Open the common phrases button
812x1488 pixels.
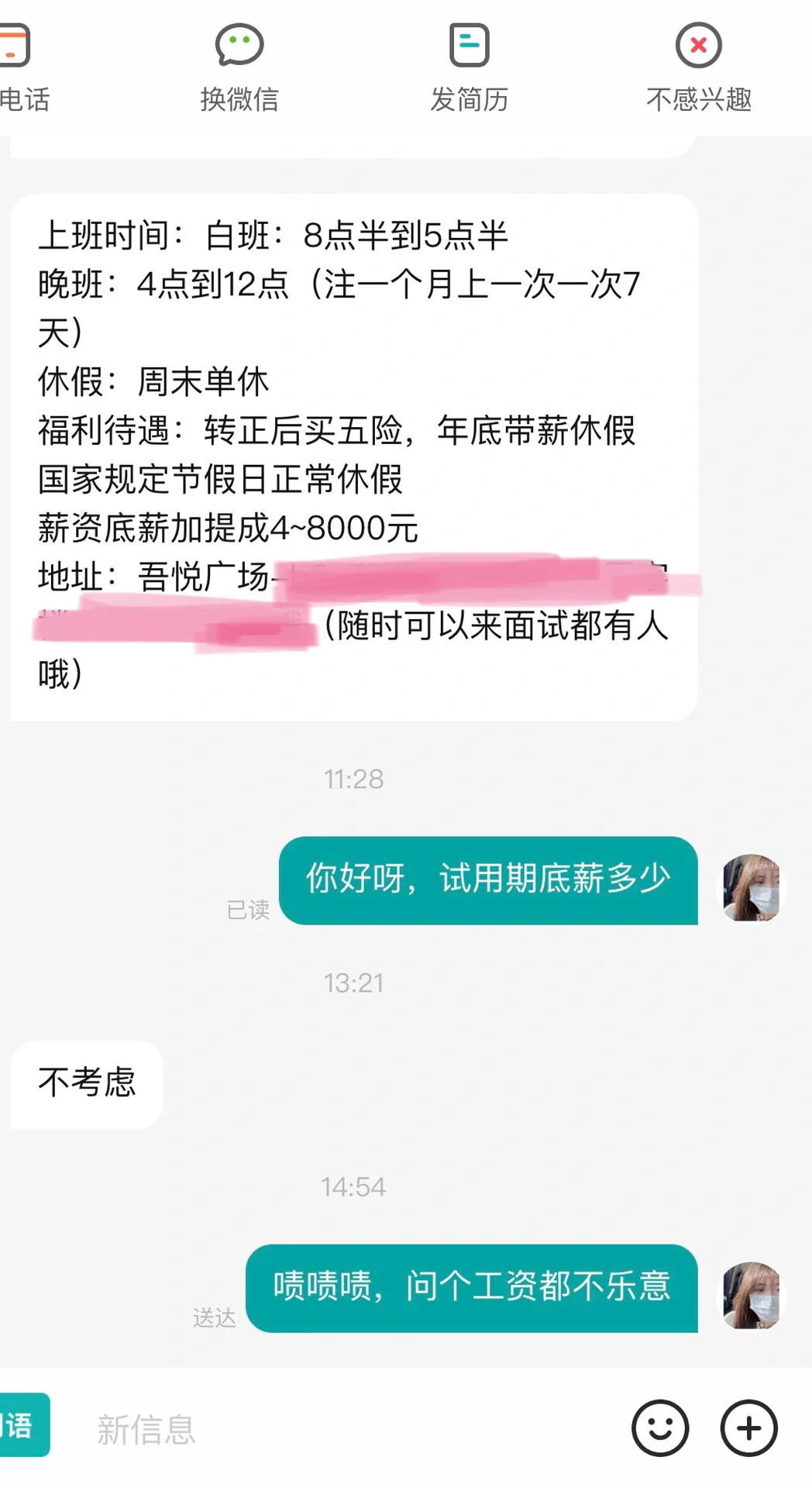(x=23, y=1424)
